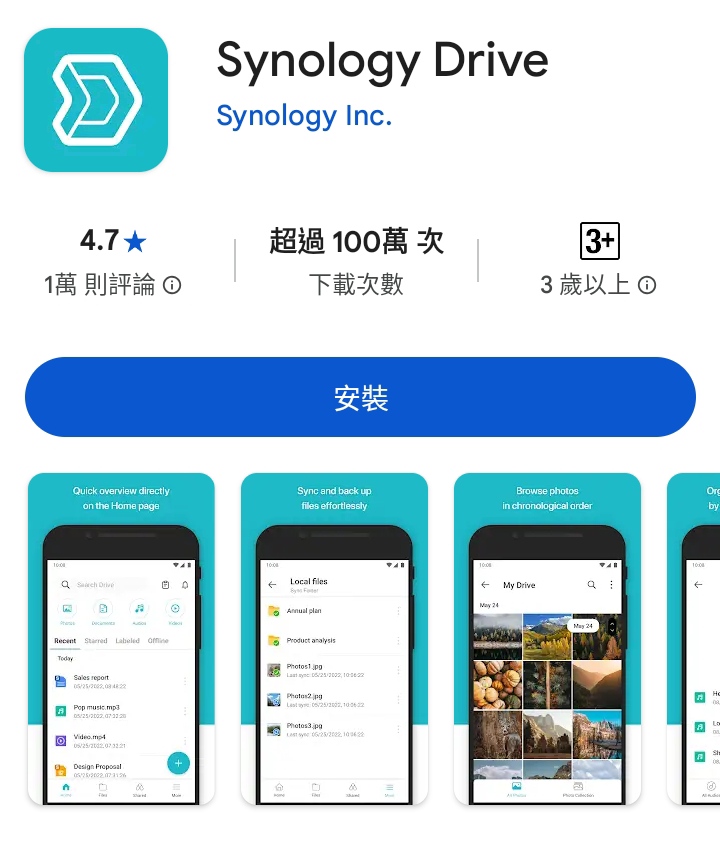View the 'Quick overview directly on the Home page' screenshot
720x843 pixels.
(x=121, y=639)
